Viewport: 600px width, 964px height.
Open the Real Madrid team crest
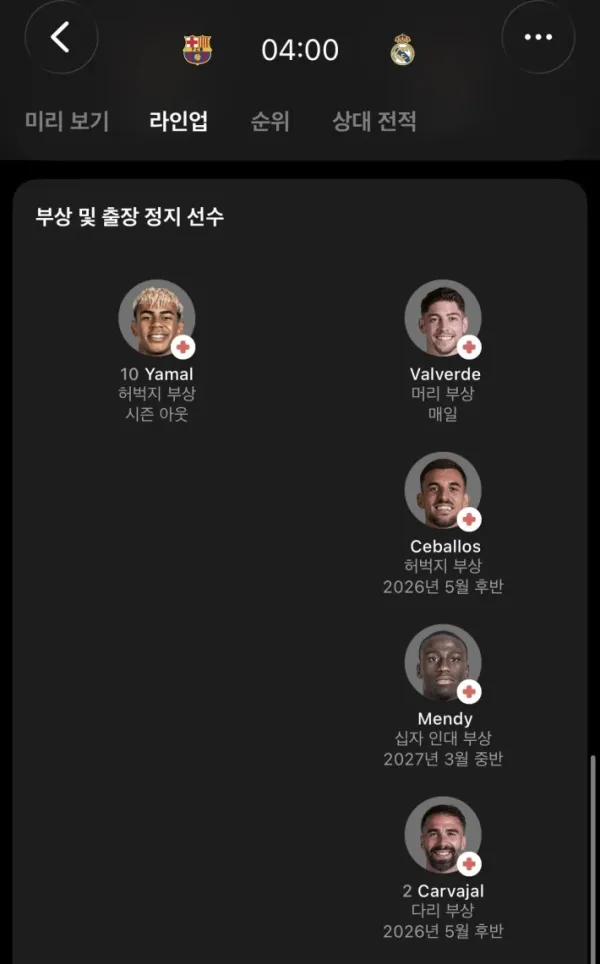point(403,49)
